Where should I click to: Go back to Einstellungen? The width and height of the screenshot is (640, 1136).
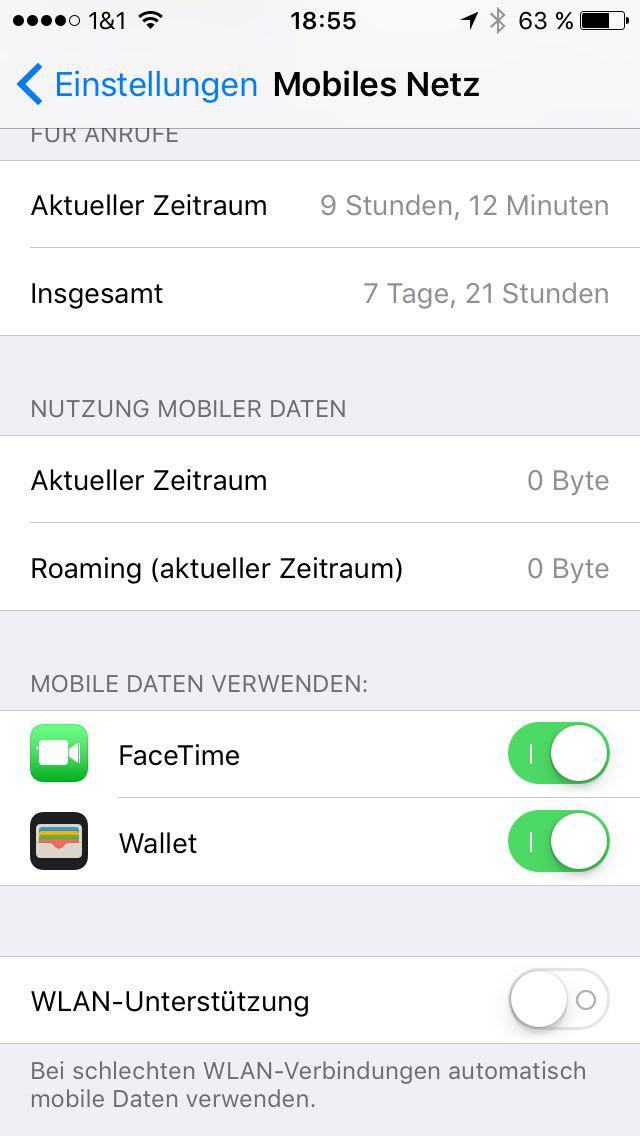pos(137,85)
